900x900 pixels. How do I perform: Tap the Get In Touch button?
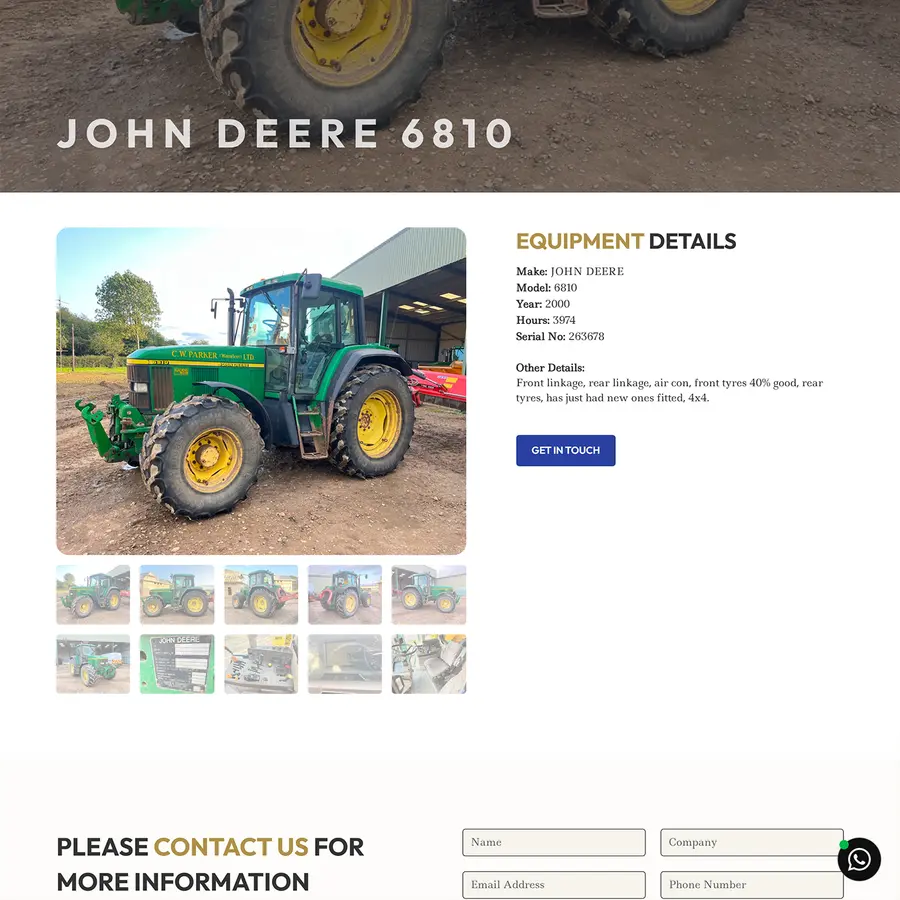[565, 450]
